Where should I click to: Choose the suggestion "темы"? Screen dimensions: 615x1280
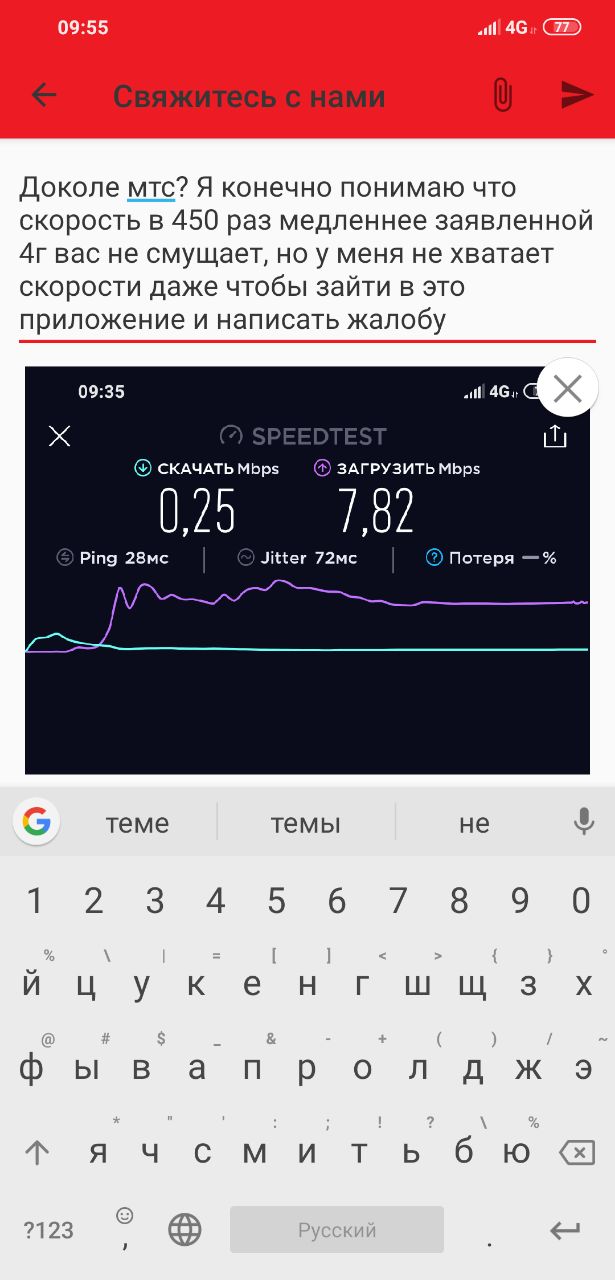[306, 824]
